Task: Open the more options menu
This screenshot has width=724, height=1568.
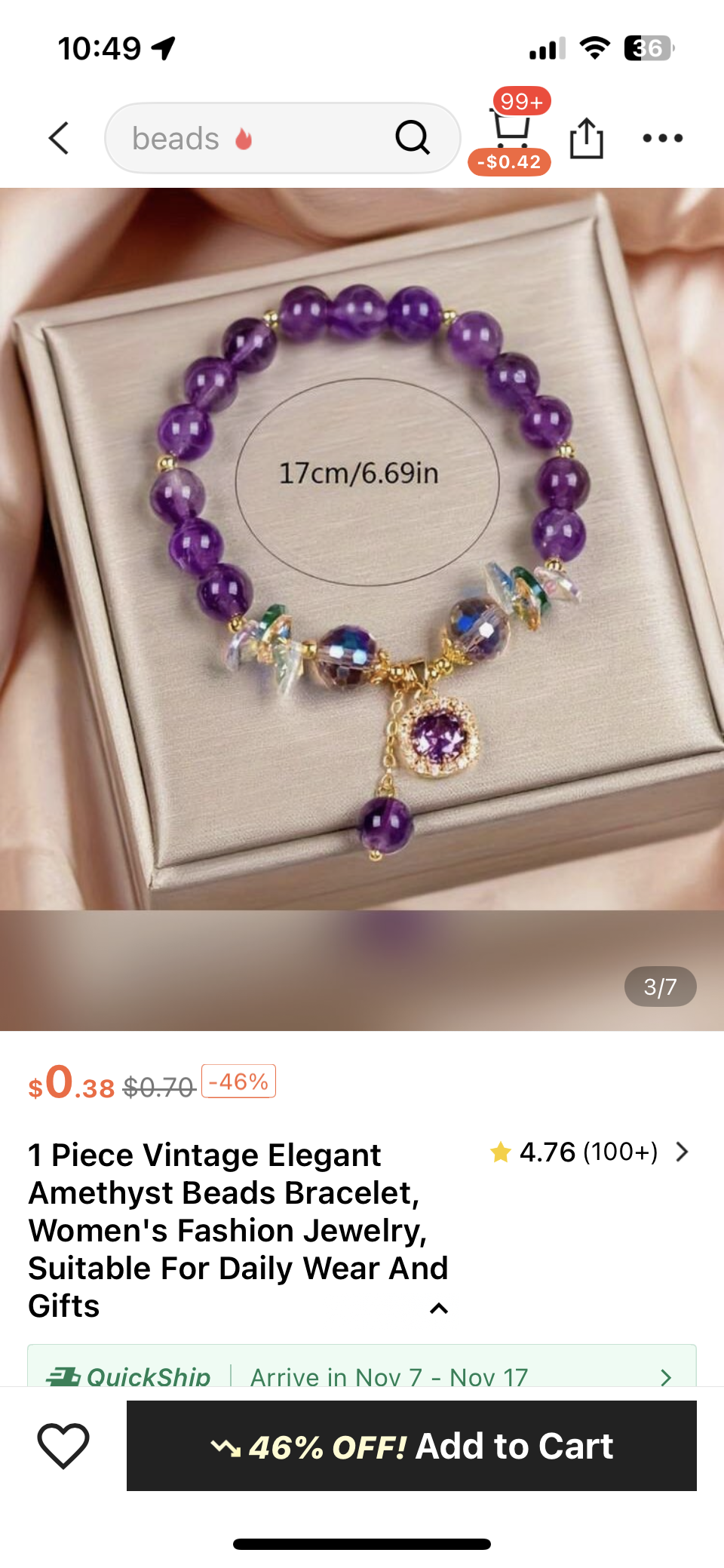Action: point(663,137)
